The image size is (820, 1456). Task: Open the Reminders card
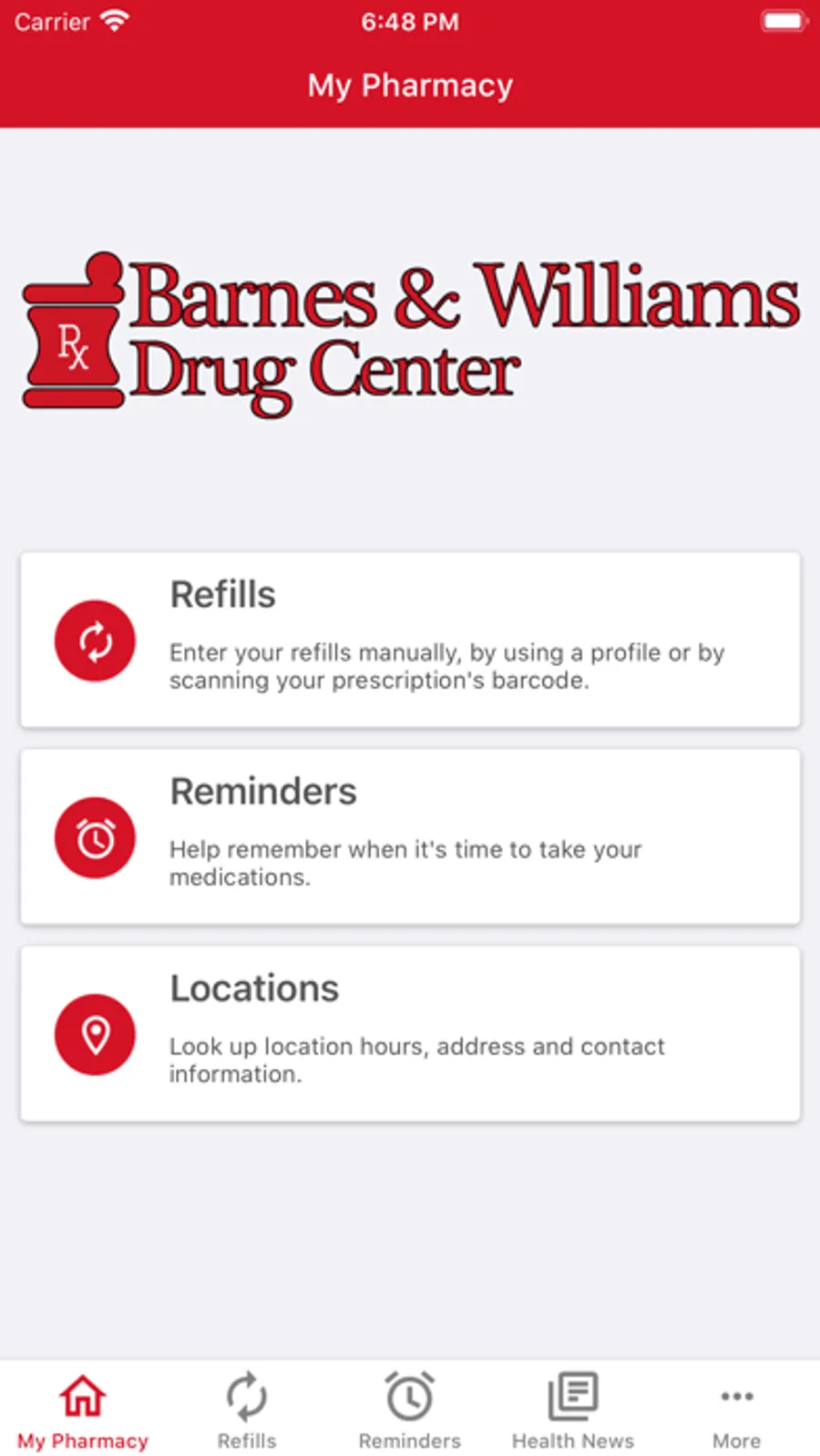[410, 836]
